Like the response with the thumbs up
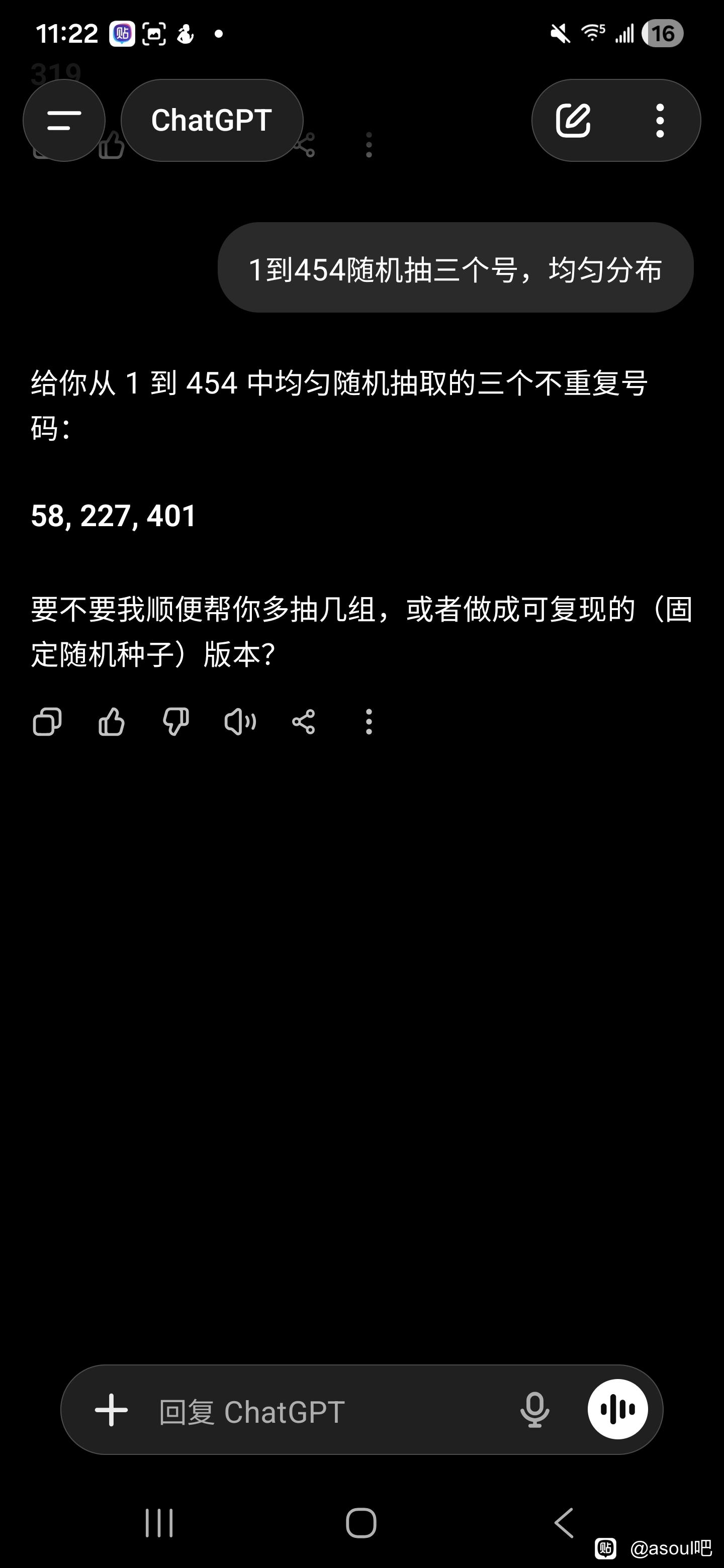The width and height of the screenshot is (724, 1568). [112, 722]
